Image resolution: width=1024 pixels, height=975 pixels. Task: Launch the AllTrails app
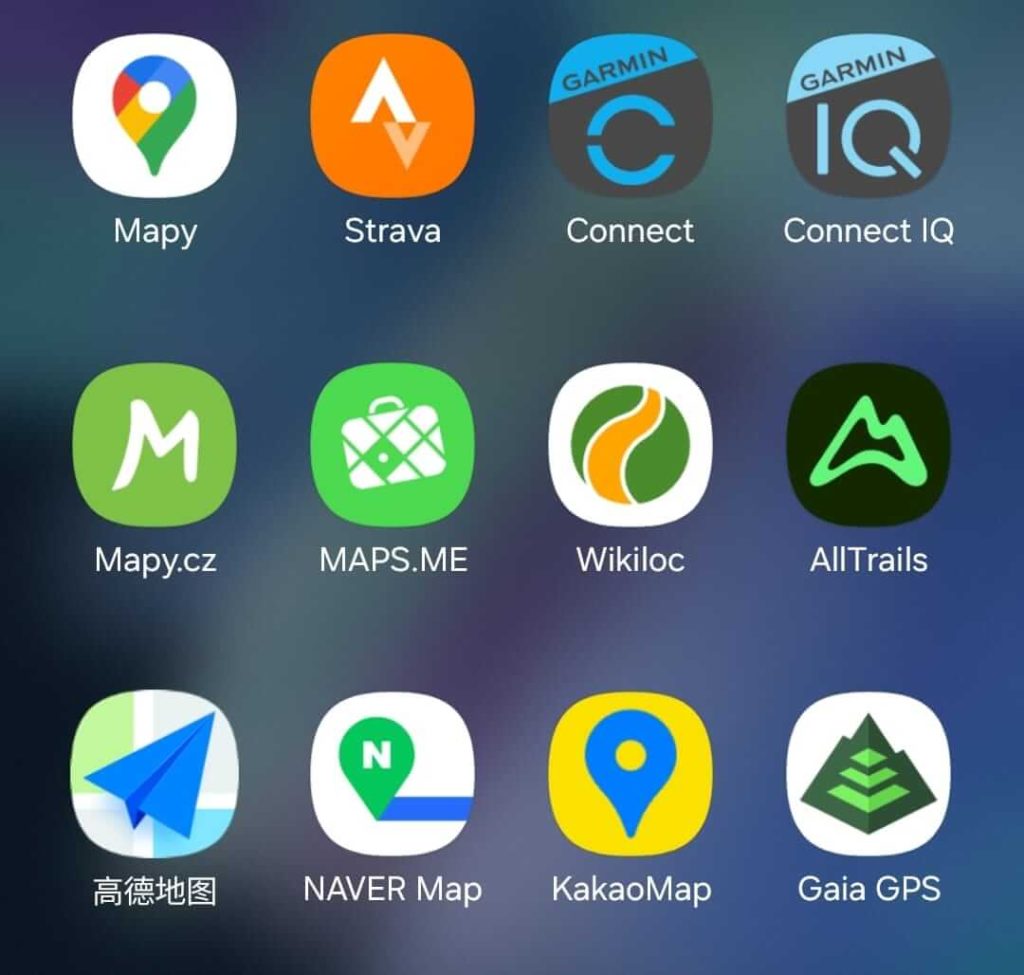(868, 444)
